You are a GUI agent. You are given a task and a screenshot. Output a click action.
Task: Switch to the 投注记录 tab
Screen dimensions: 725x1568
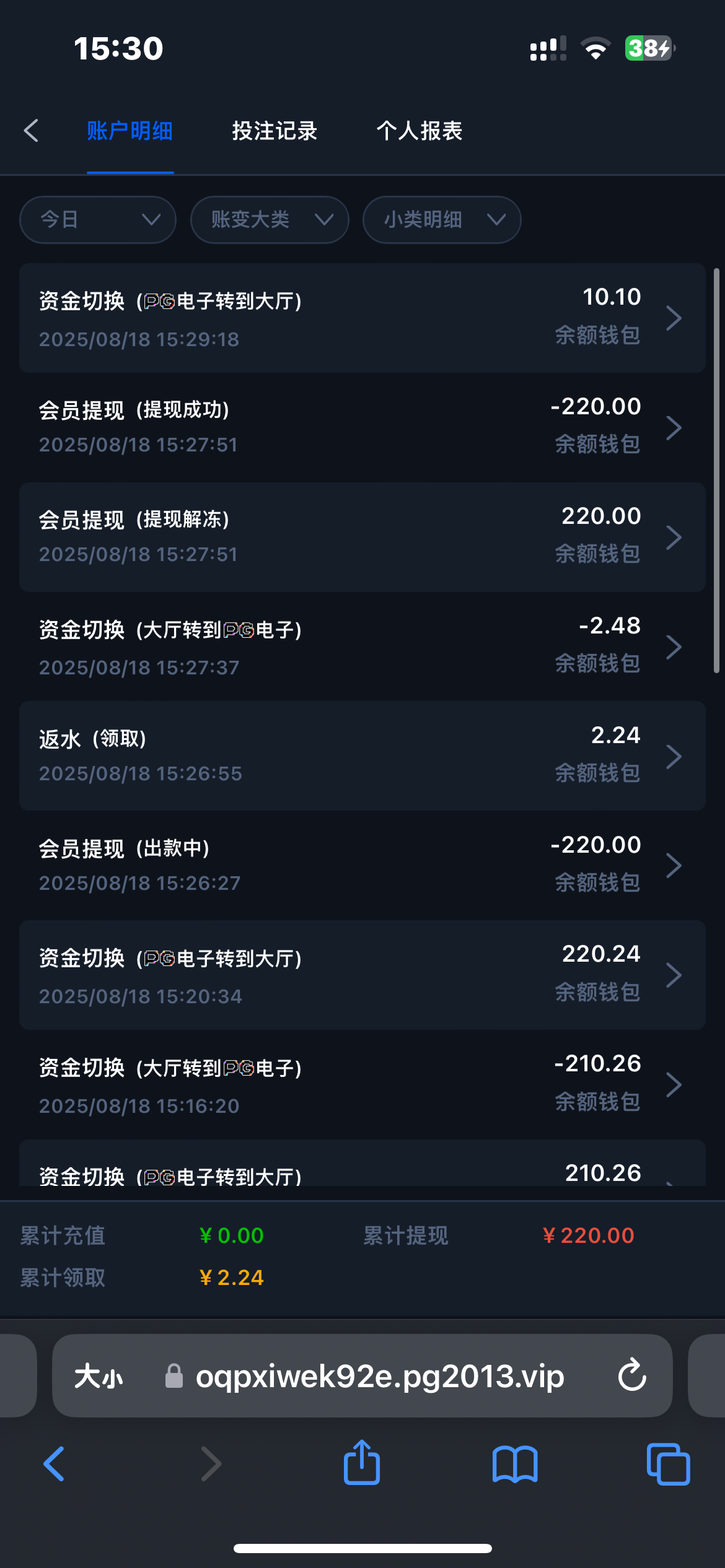(x=275, y=131)
